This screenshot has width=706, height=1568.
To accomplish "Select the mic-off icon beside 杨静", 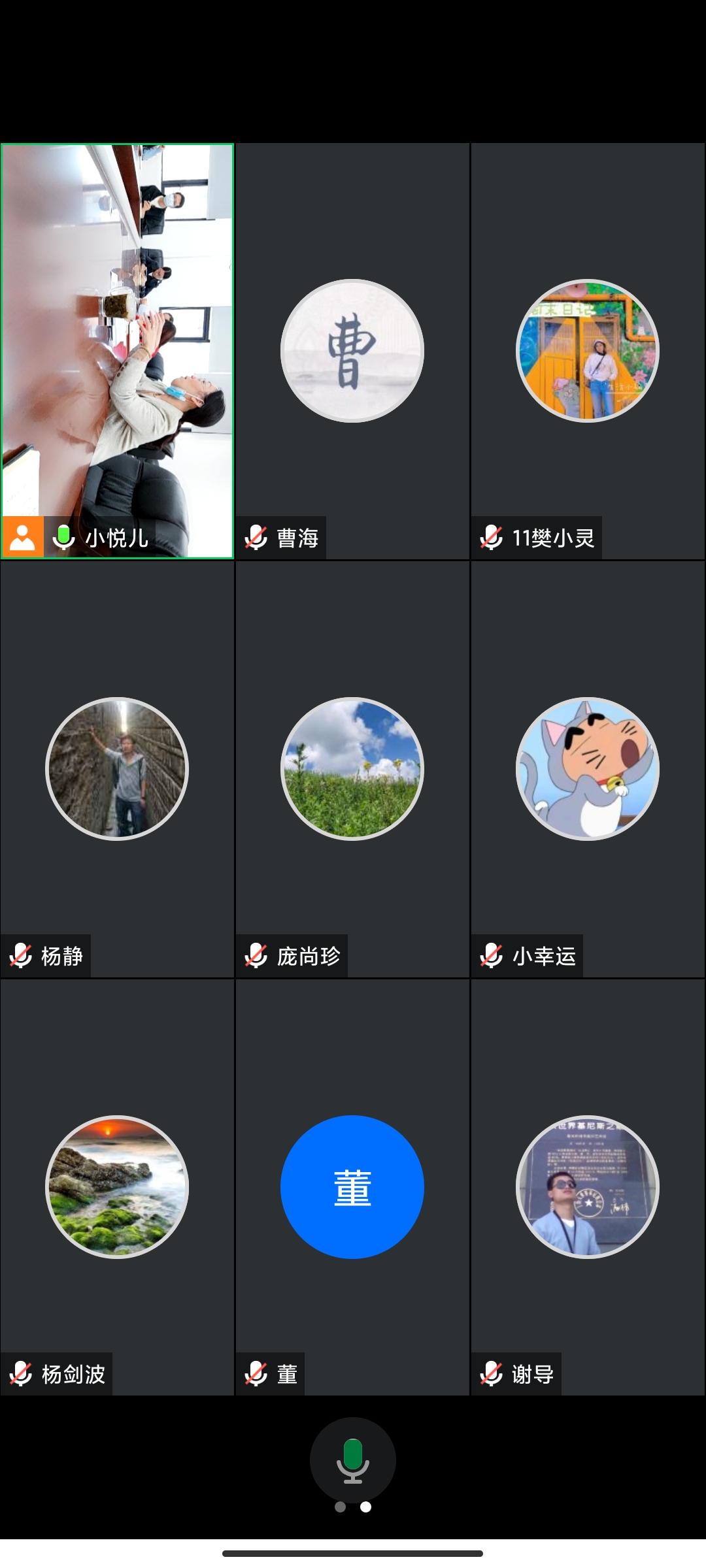I will 20,956.
